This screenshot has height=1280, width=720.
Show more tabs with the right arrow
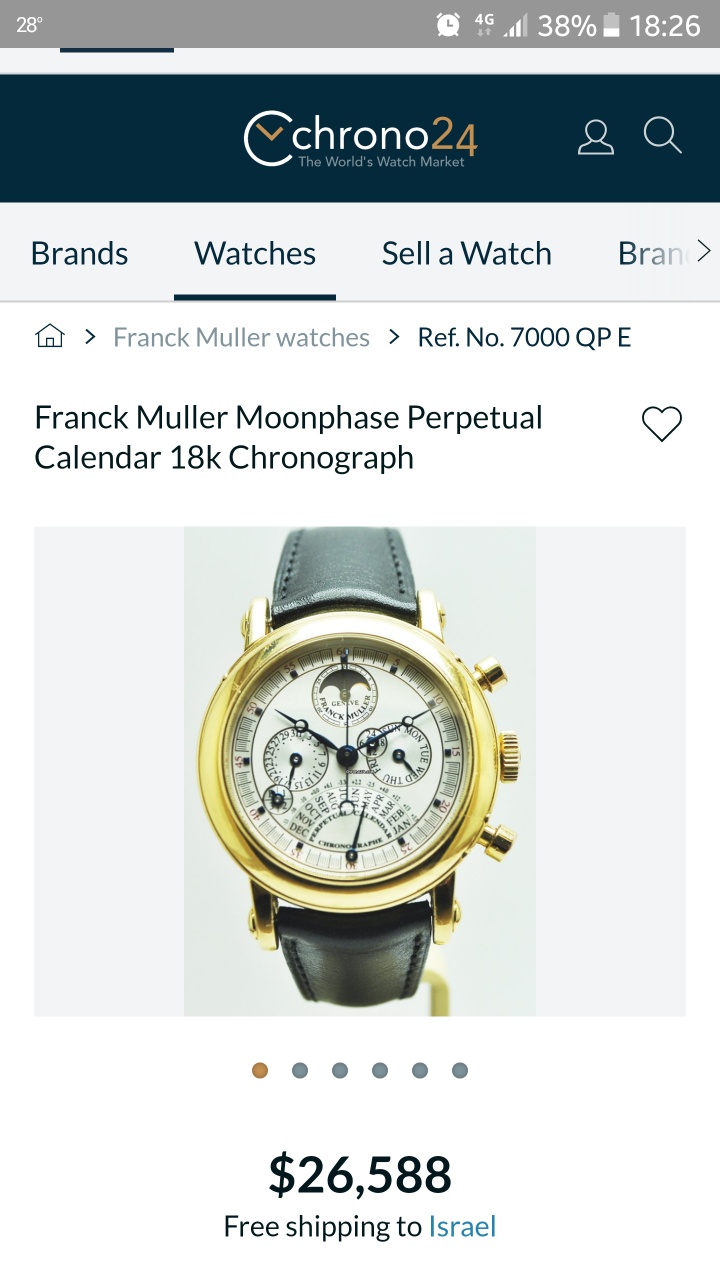[703, 250]
